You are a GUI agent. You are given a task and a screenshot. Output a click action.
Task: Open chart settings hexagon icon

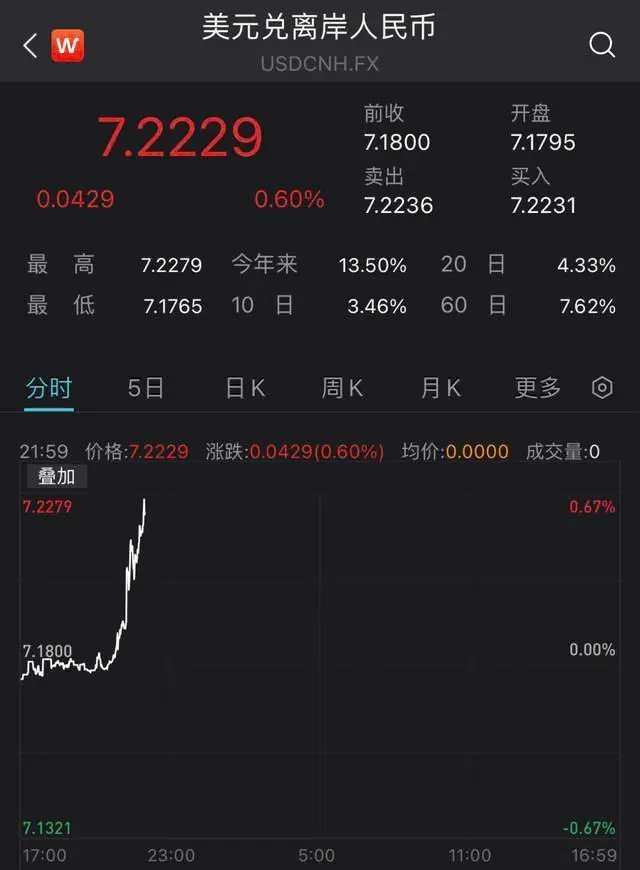602,388
